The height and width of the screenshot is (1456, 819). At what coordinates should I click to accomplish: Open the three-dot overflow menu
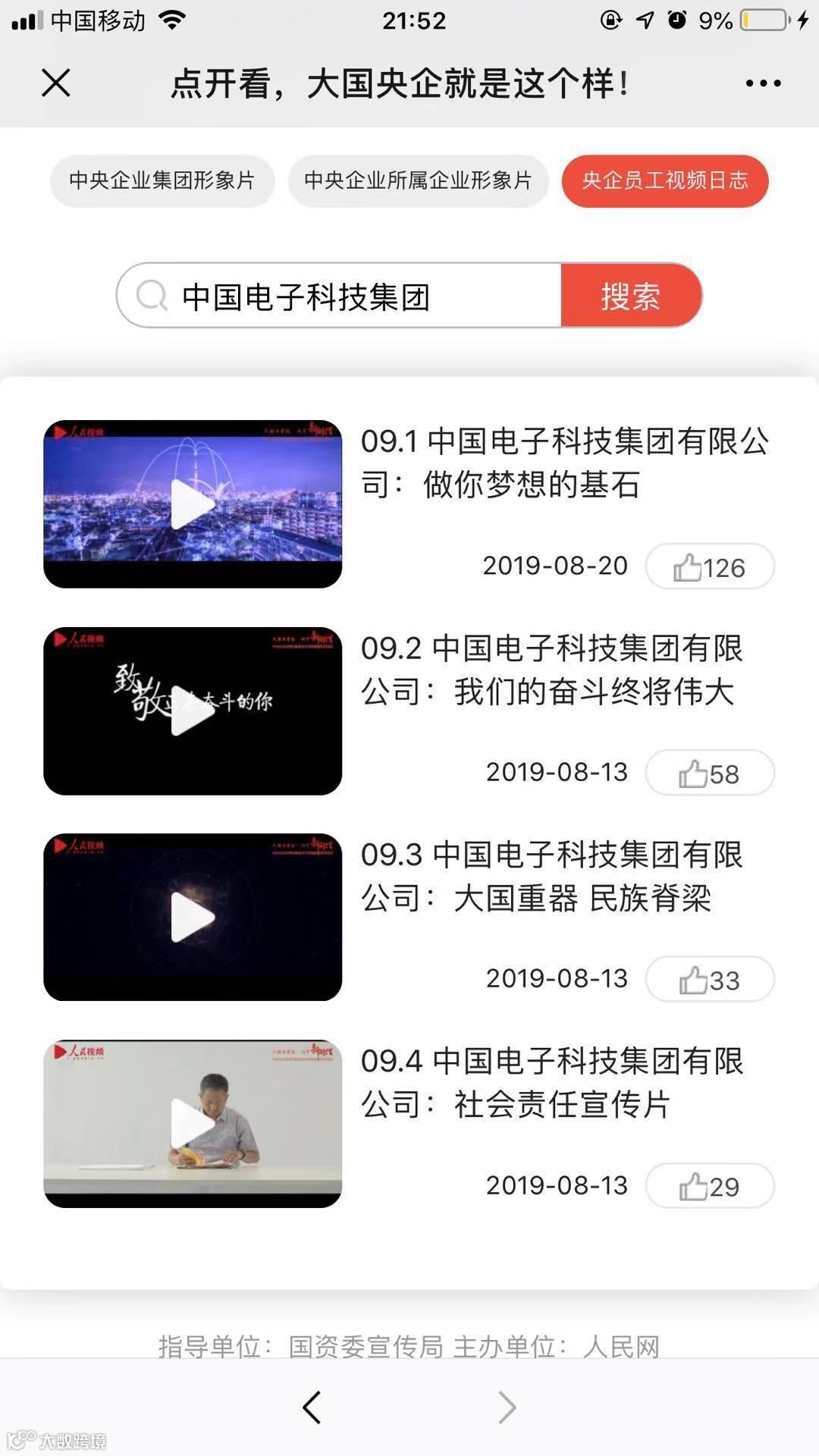pyautogui.click(x=763, y=83)
